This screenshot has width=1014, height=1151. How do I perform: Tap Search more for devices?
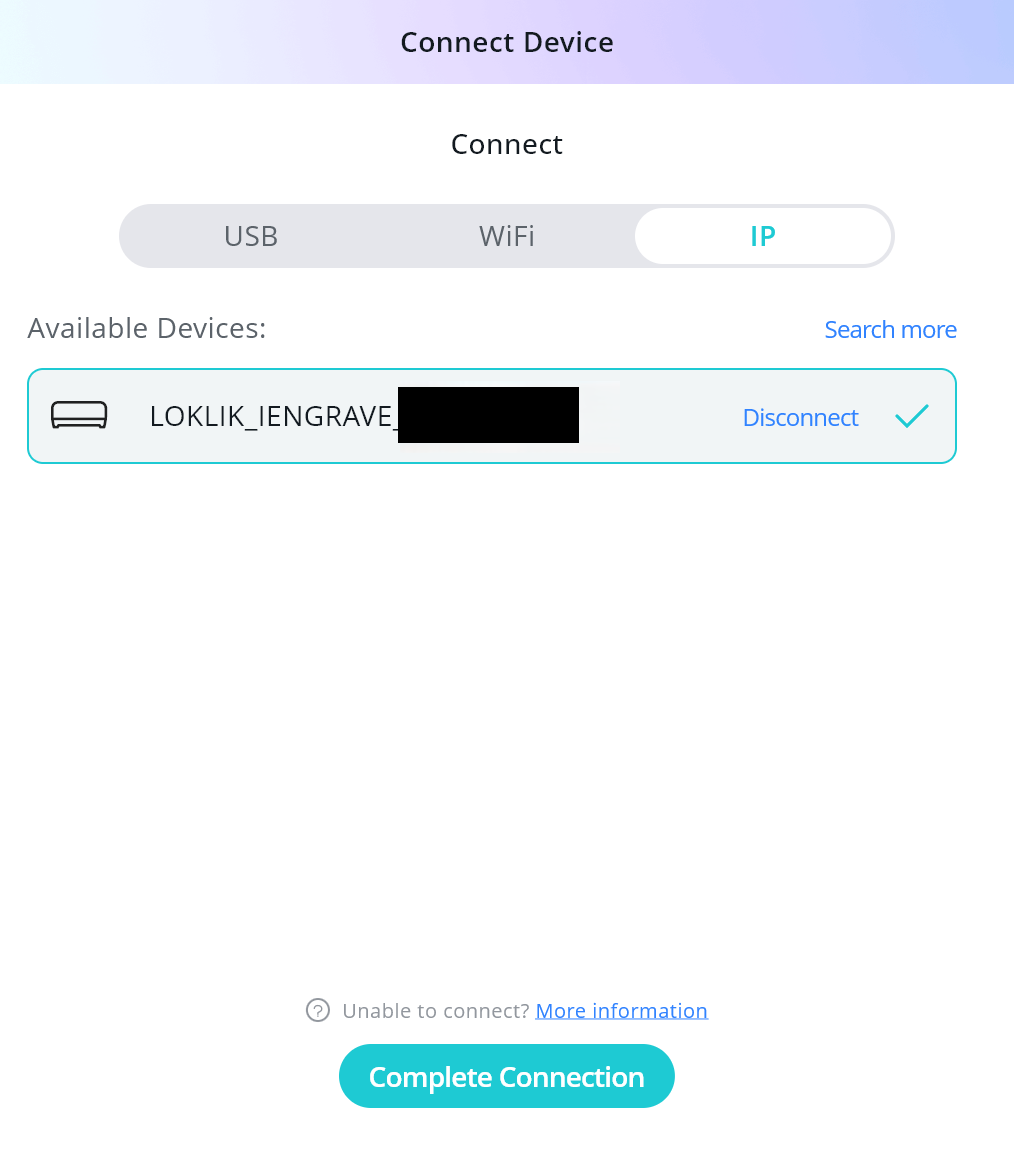[x=890, y=329]
